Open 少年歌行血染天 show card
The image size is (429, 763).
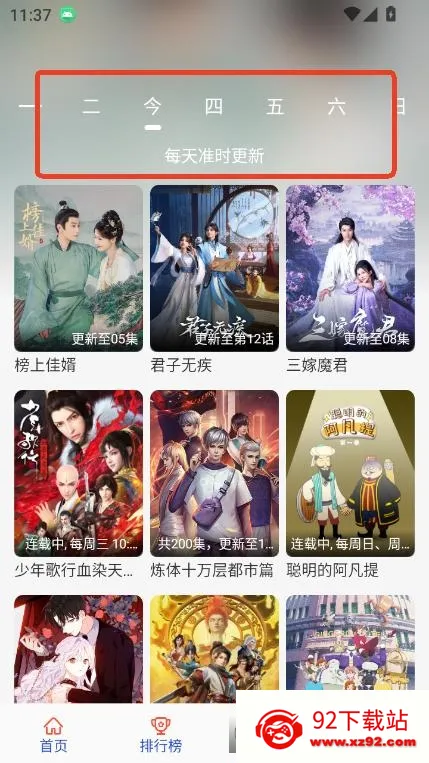(78, 485)
